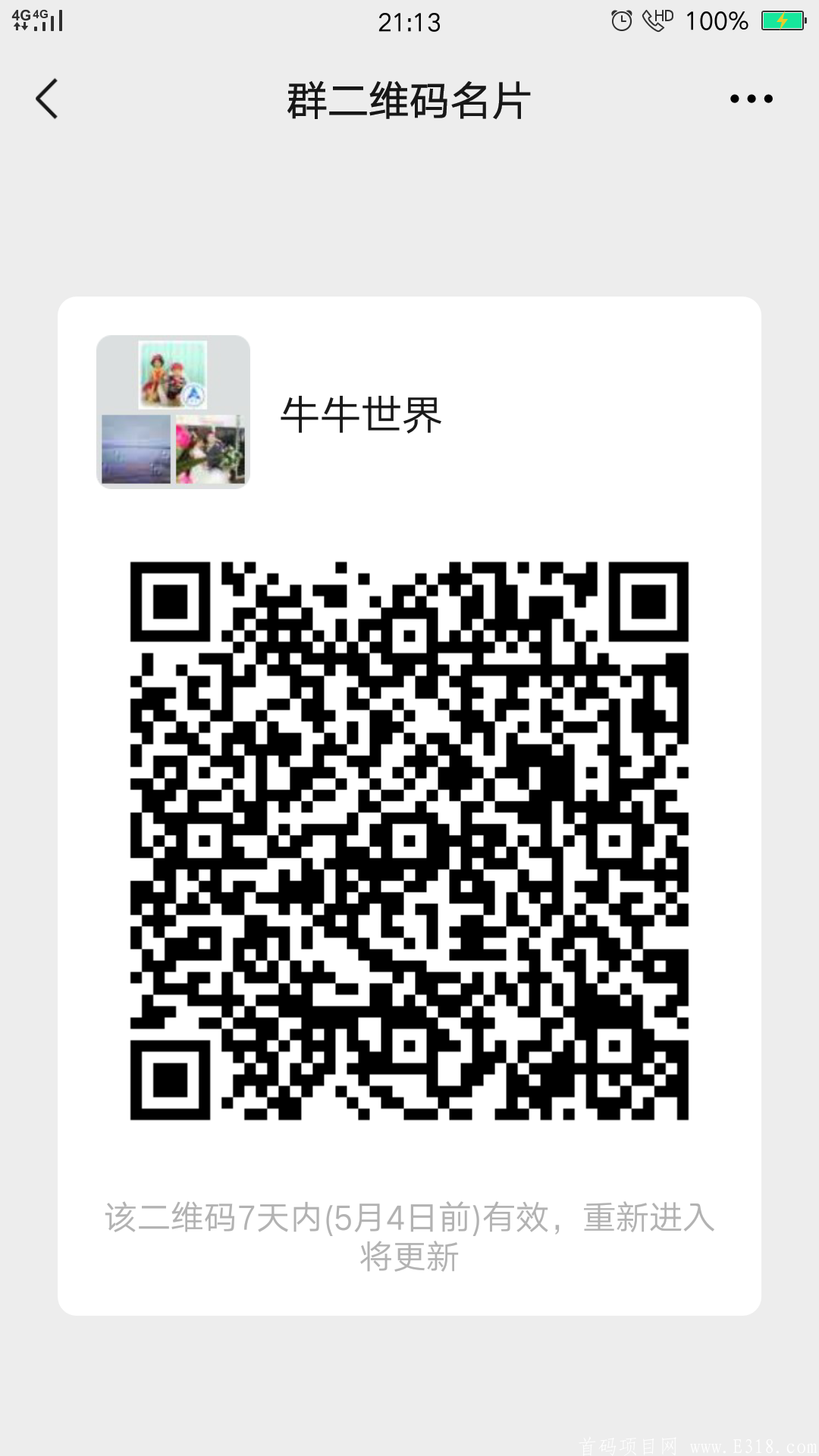The height and width of the screenshot is (1456, 819).
Task: Open the three-dot more options menu
Action: point(751,99)
